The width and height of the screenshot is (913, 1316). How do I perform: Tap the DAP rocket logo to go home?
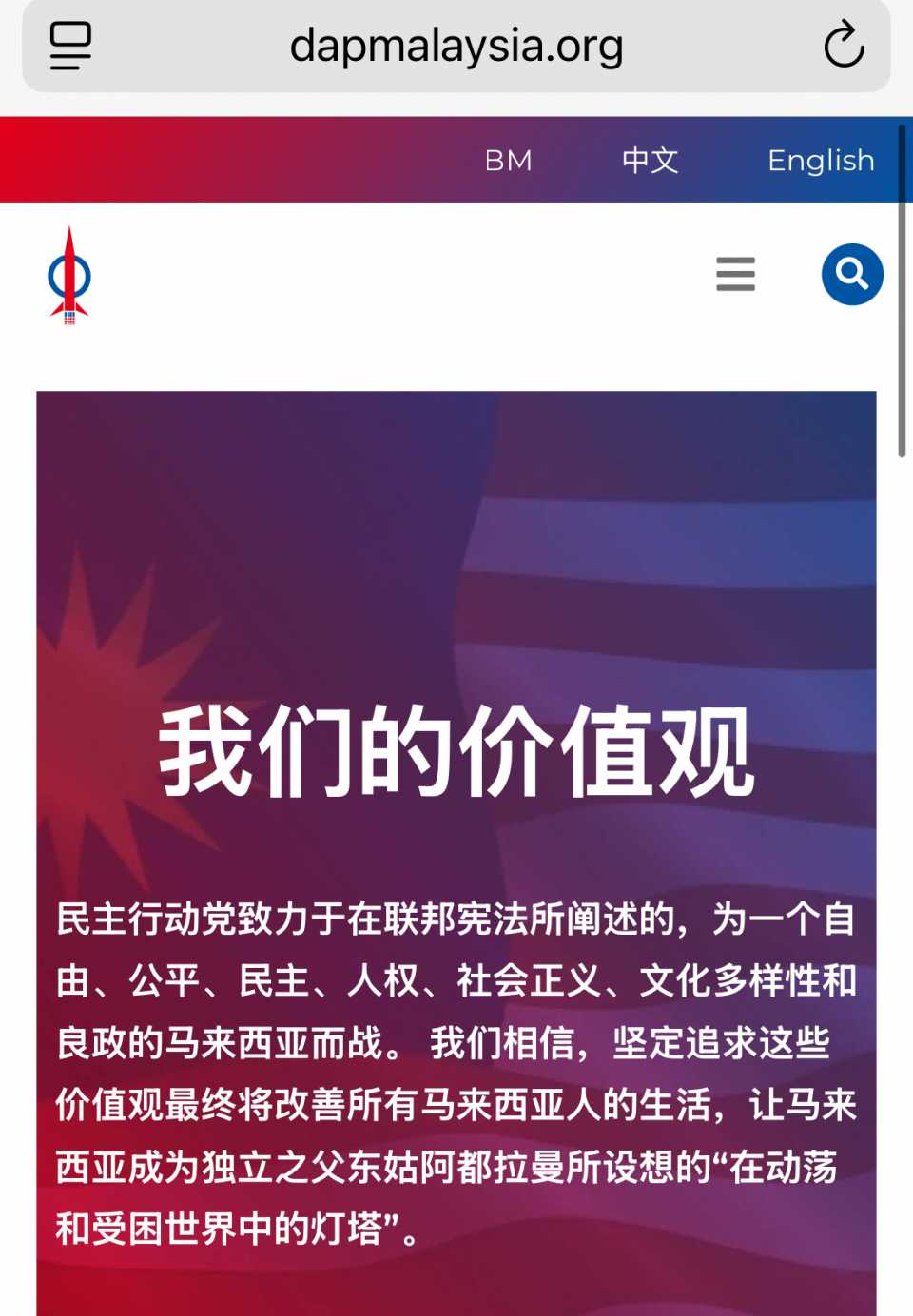coord(69,277)
